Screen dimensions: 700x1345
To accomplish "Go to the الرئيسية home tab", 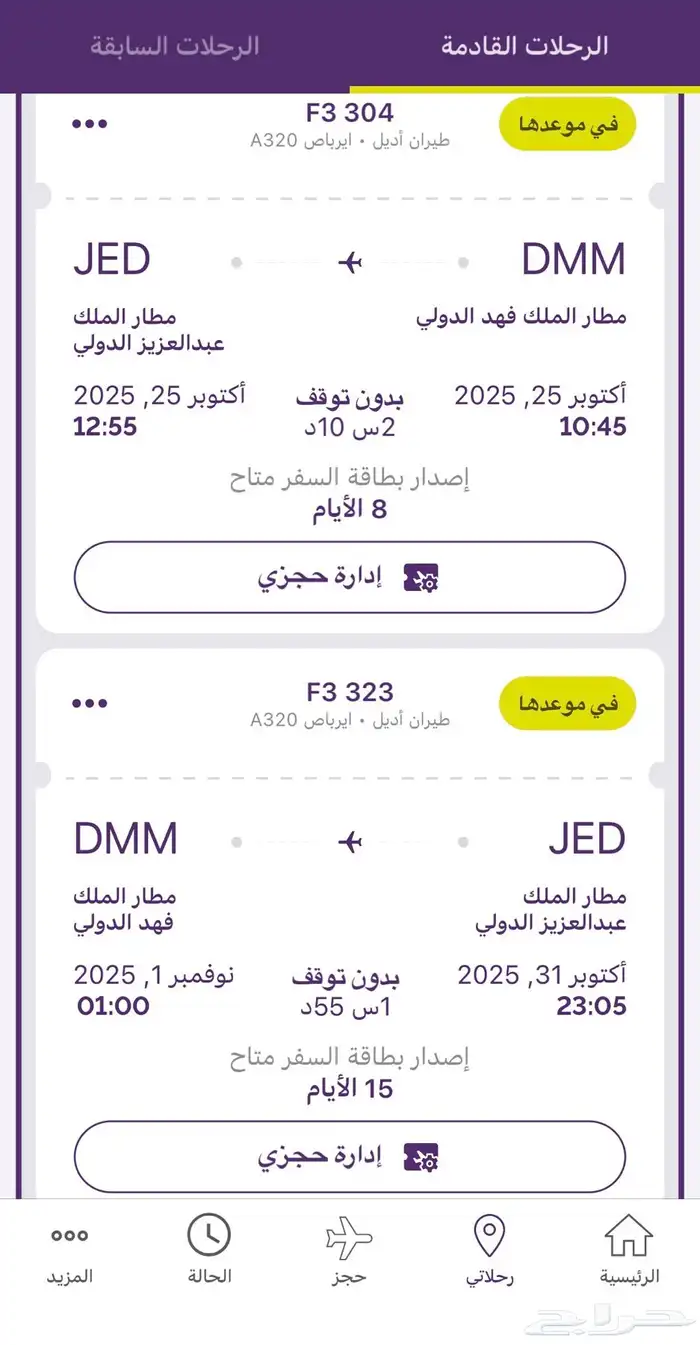I will click(629, 1250).
